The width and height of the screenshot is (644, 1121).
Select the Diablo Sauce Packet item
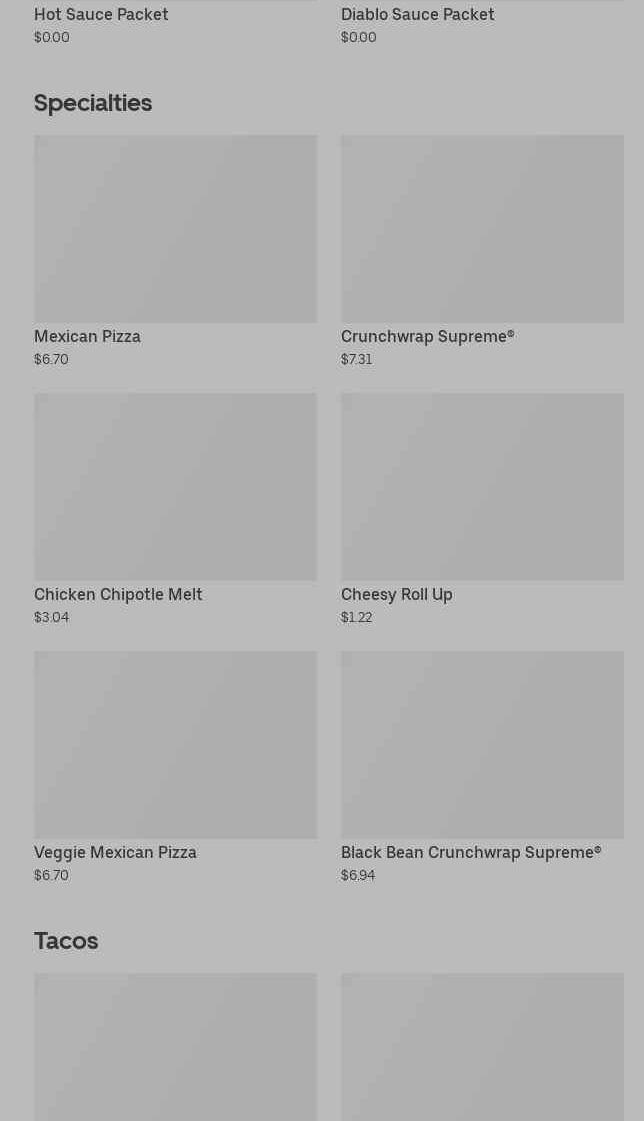[x=417, y=15]
